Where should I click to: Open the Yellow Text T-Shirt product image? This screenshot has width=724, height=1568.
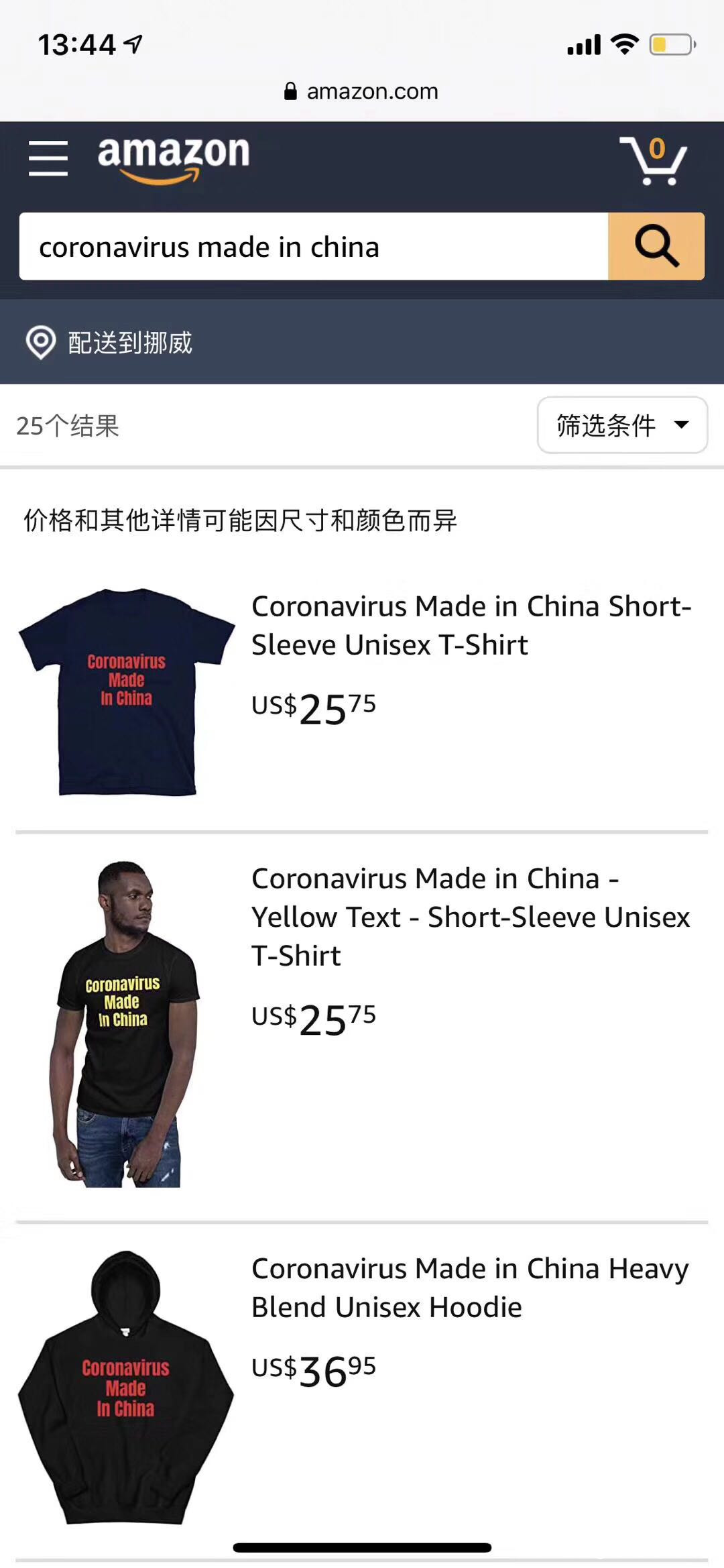(x=124, y=1023)
